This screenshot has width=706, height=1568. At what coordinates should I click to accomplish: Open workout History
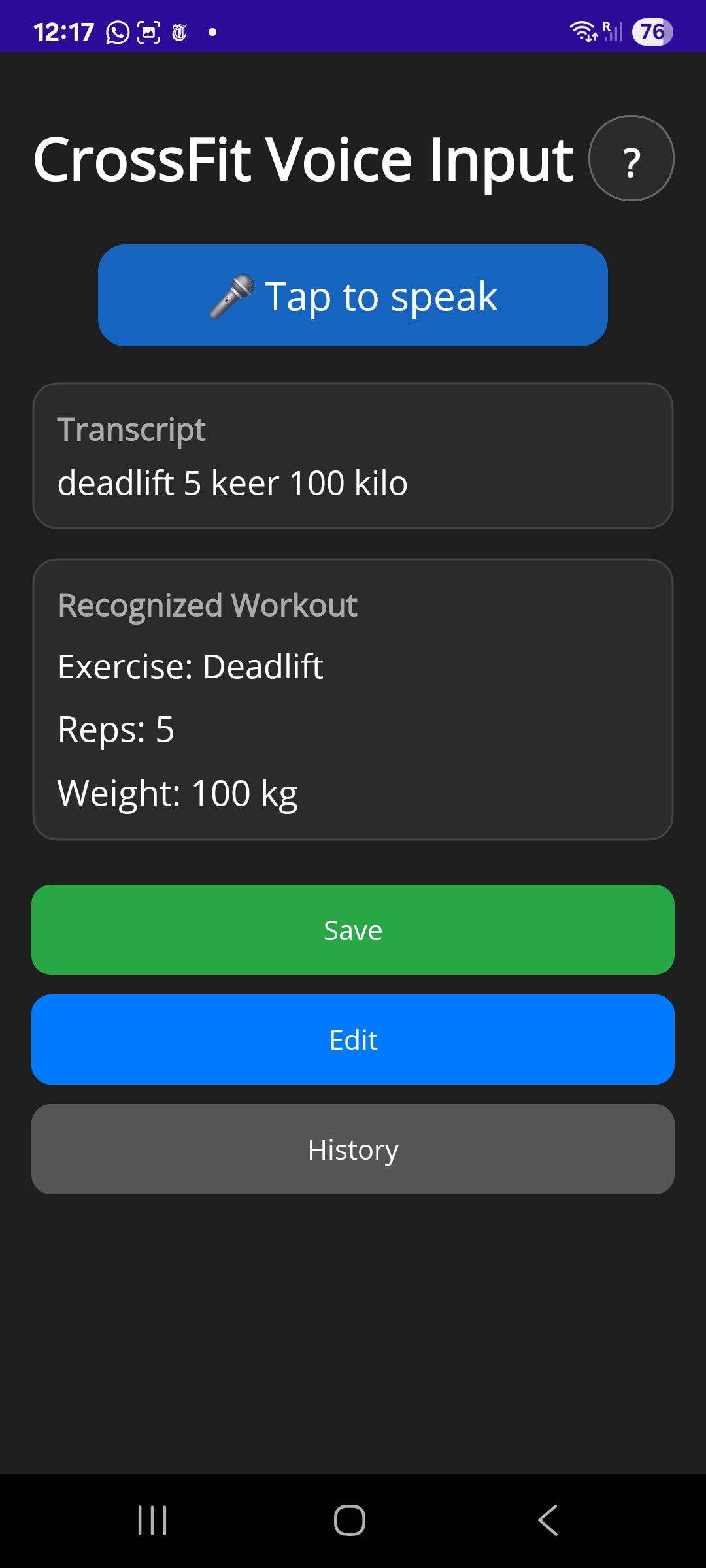tap(353, 1149)
